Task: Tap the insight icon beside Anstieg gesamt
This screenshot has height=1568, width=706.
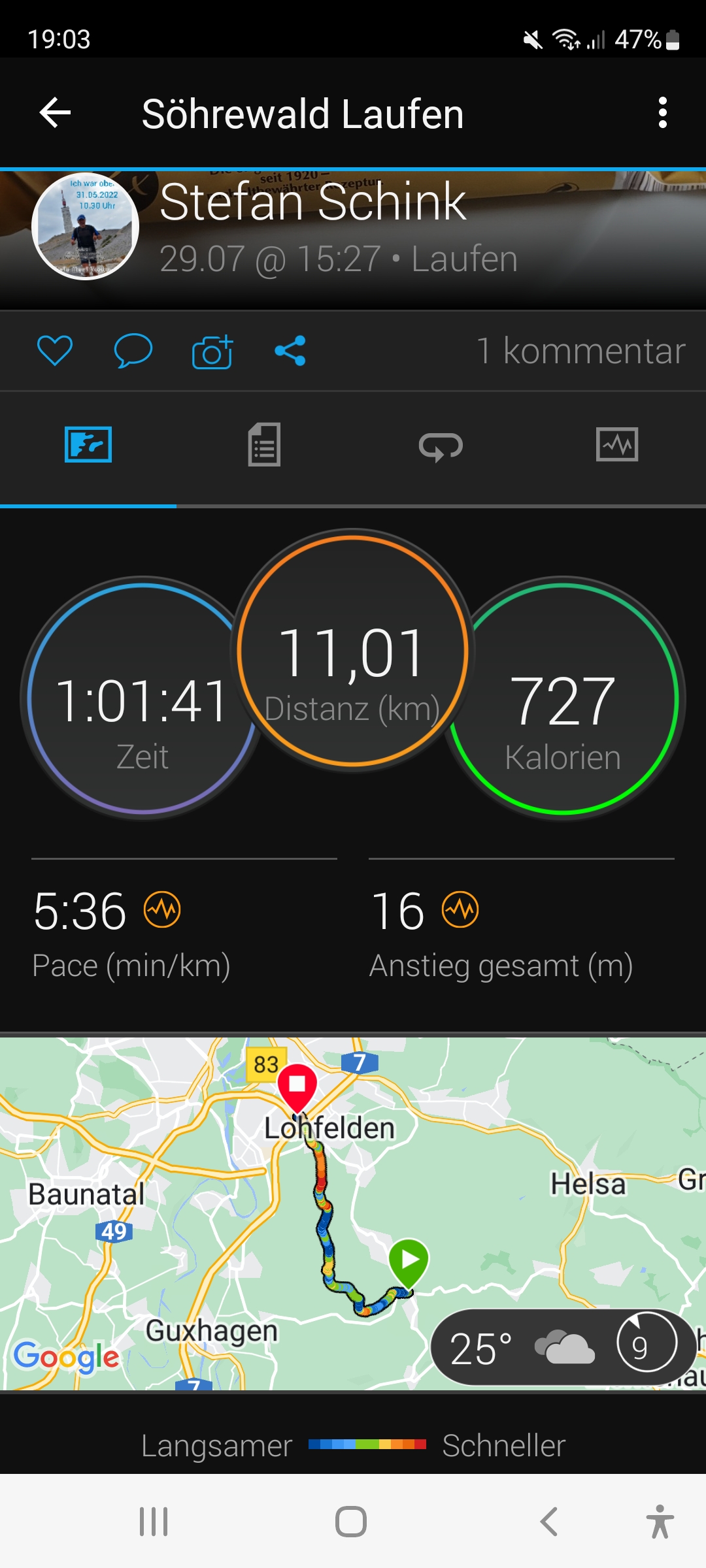Action: pyautogui.click(x=460, y=909)
